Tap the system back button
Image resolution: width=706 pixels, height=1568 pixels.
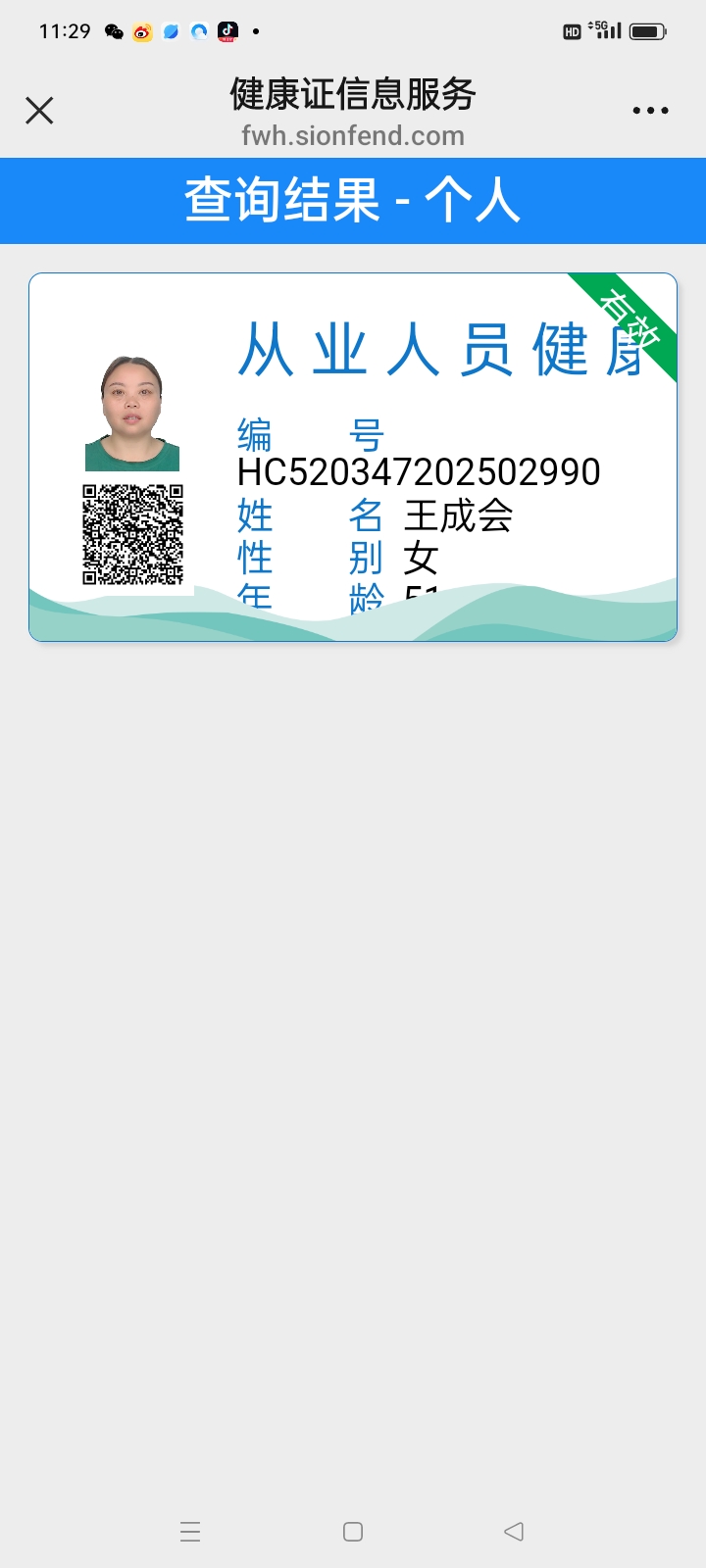tap(514, 1532)
